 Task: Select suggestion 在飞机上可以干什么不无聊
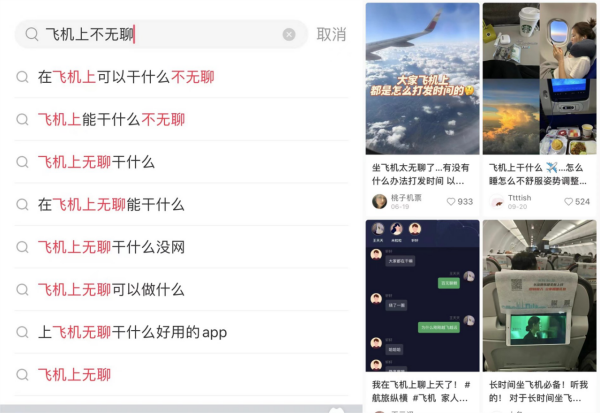pos(125,76)
